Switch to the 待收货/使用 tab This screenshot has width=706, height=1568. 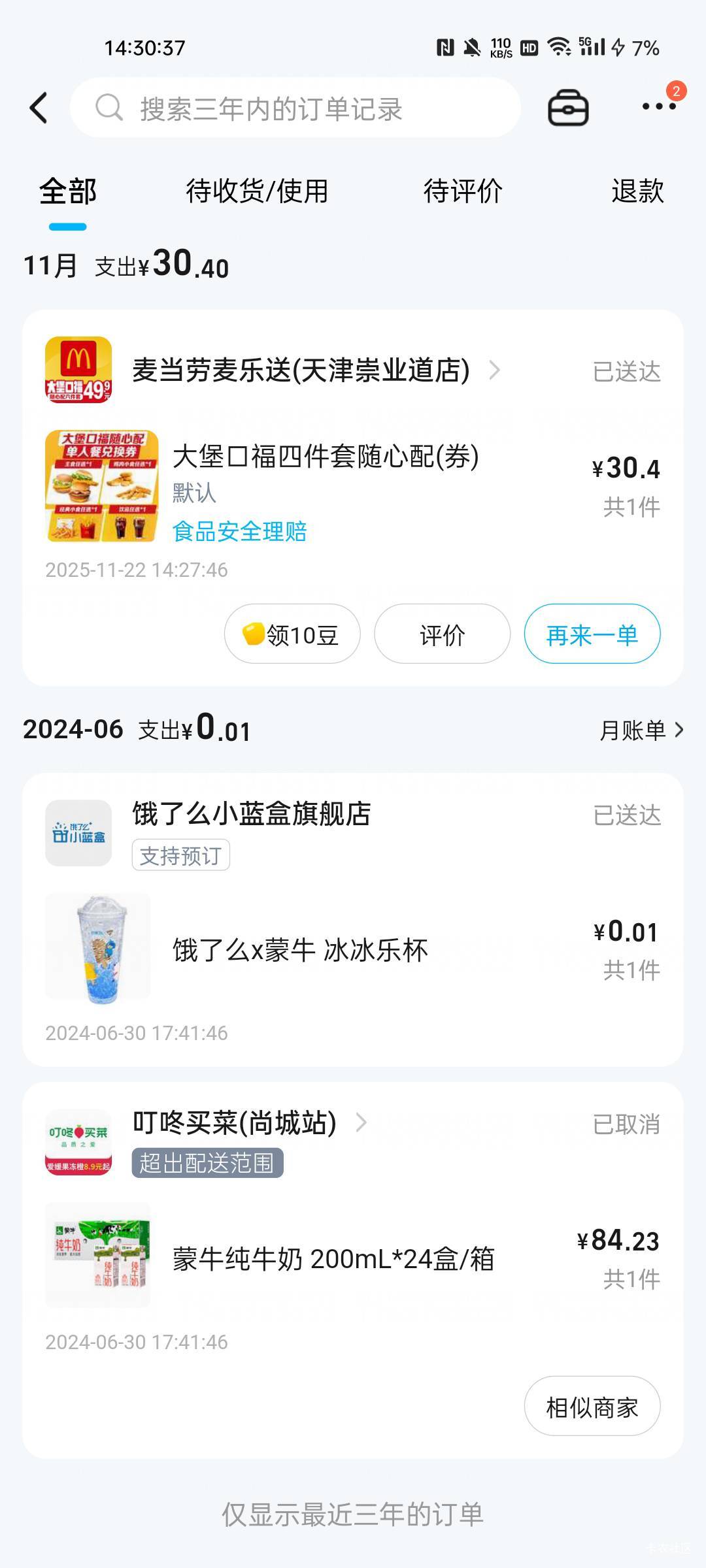[257, 191]
